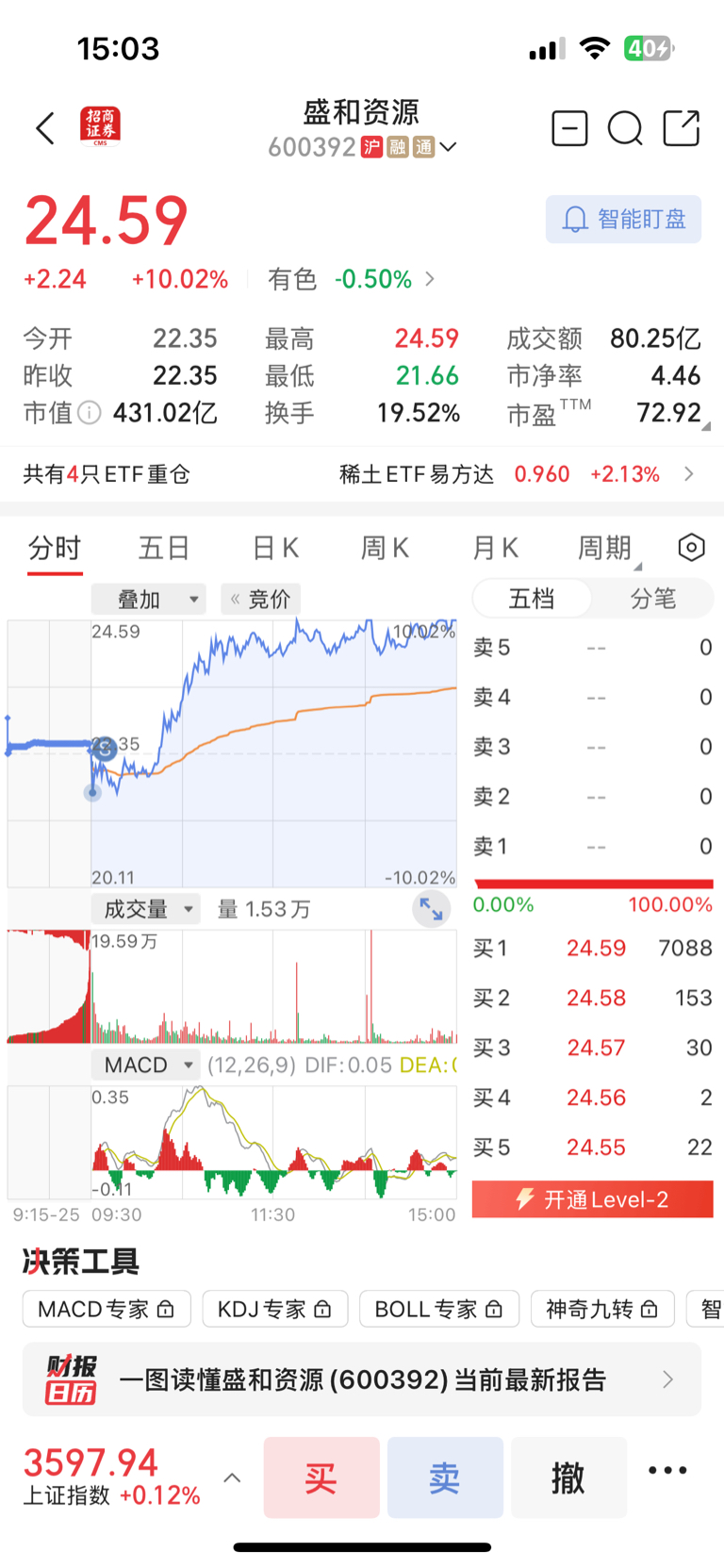Open KDJ专家 decision tool
The image size is (724, 1568).
[275, 1309]
